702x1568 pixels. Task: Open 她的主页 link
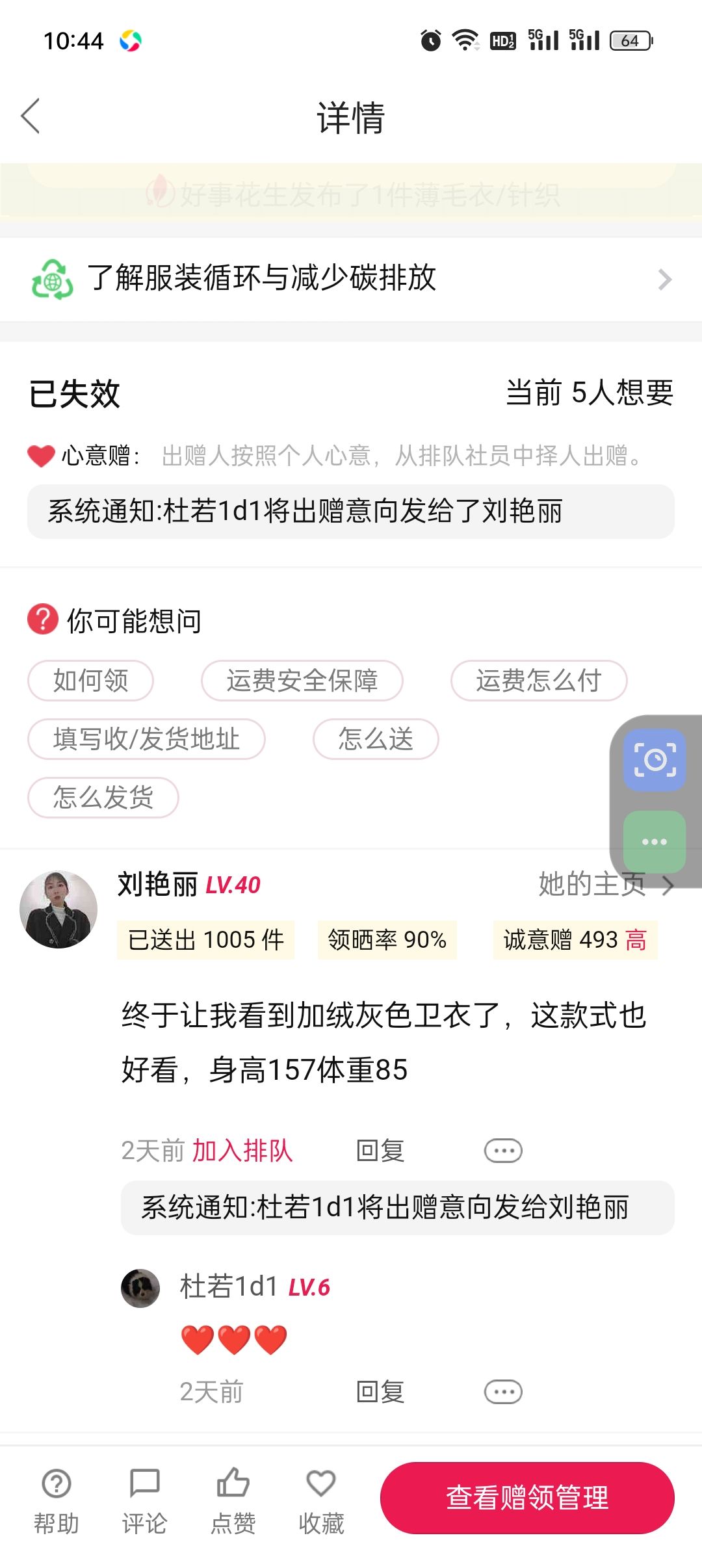point(606,885)
